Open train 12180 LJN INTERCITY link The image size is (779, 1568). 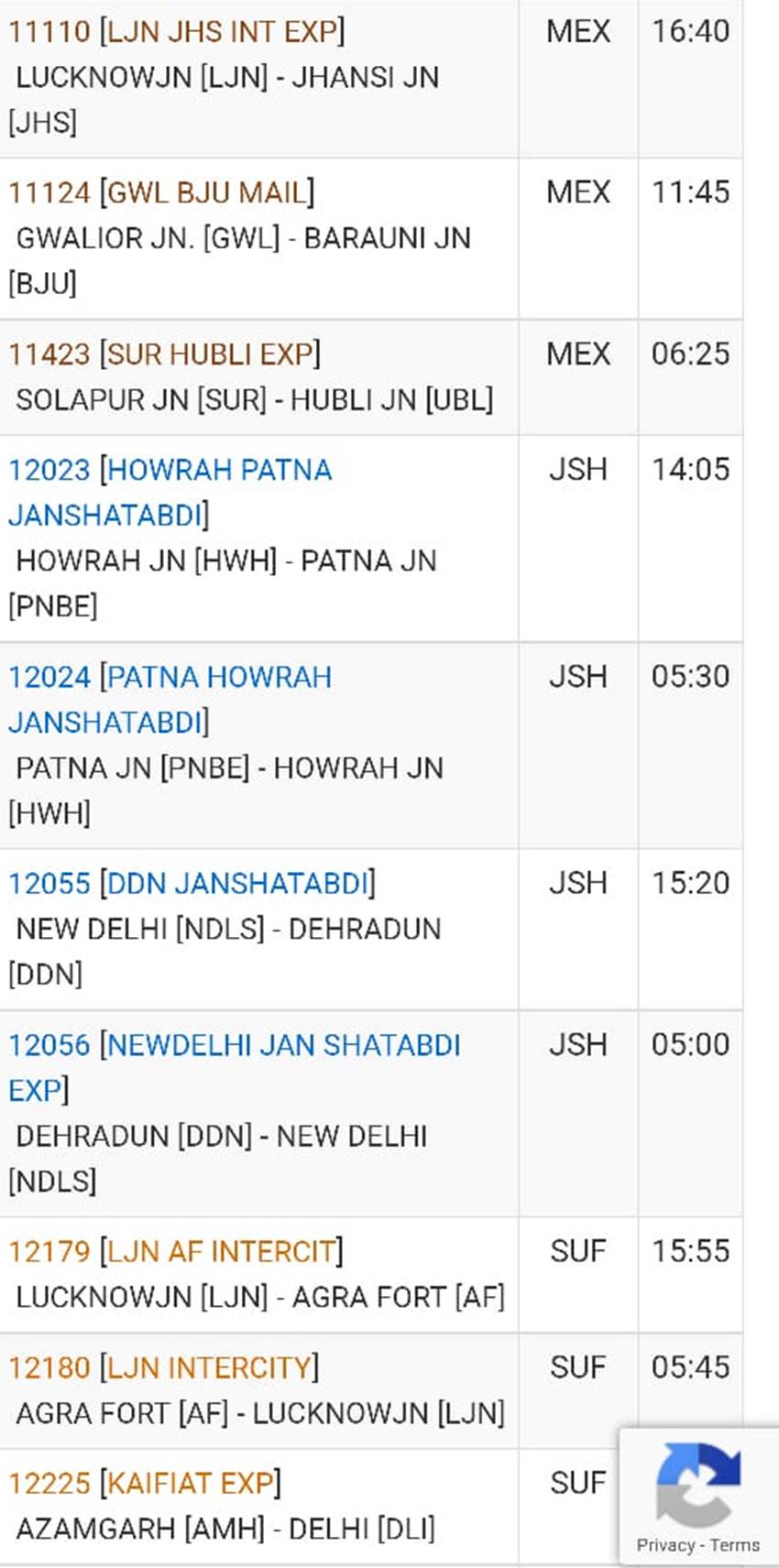(x=163, y=1367)
